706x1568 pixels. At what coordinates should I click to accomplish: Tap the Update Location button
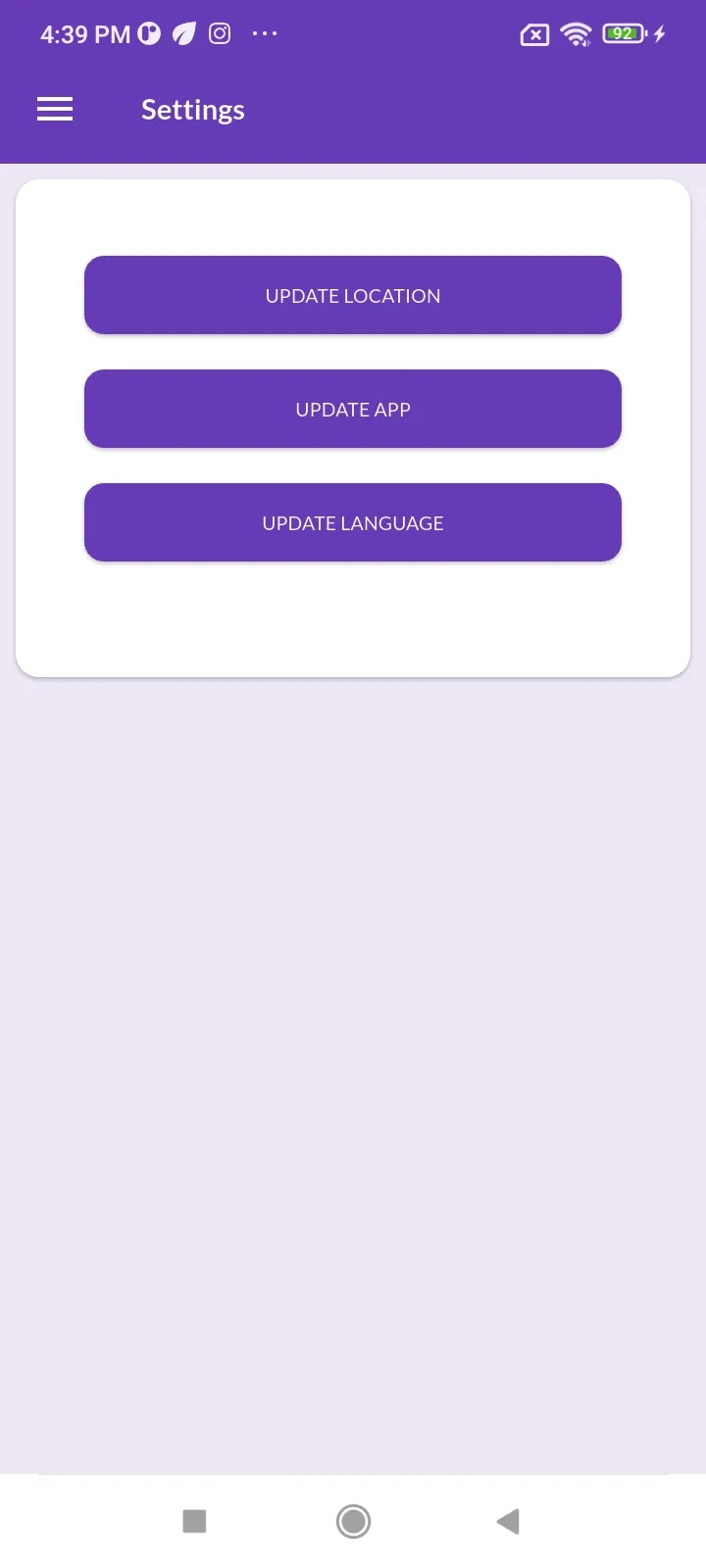click(x=353, y=295)
